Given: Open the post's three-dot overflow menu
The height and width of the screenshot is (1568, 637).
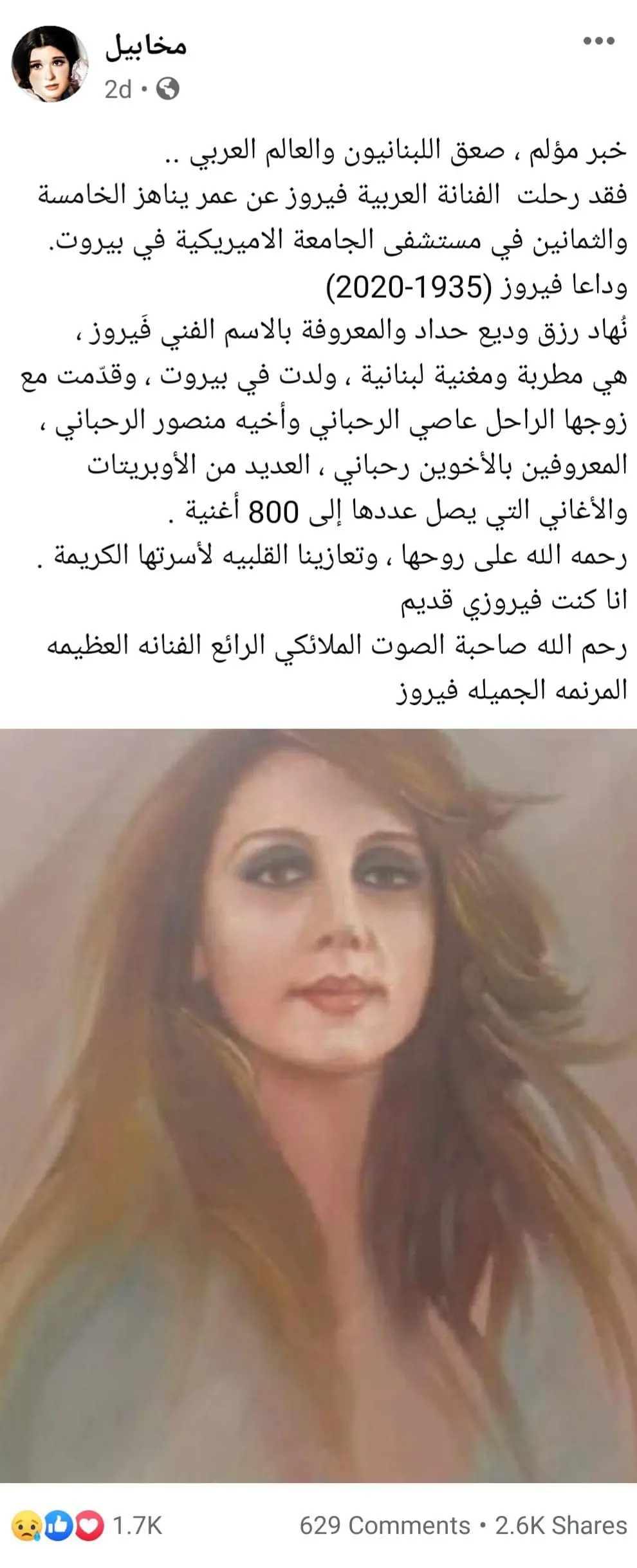Looking at the screenshot, I should [598, 41].
